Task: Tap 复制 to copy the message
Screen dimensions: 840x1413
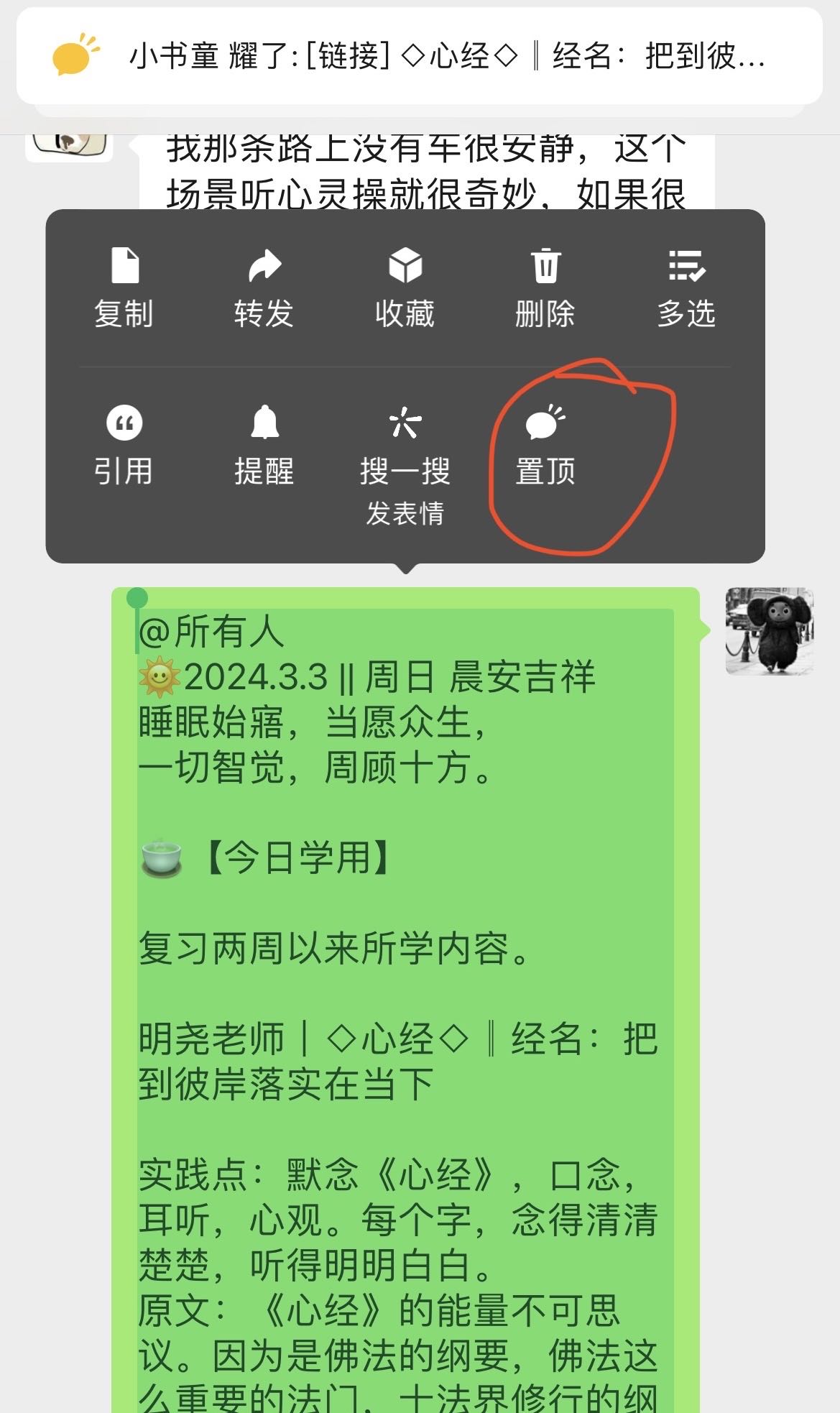Action: (x=124, y=287)
